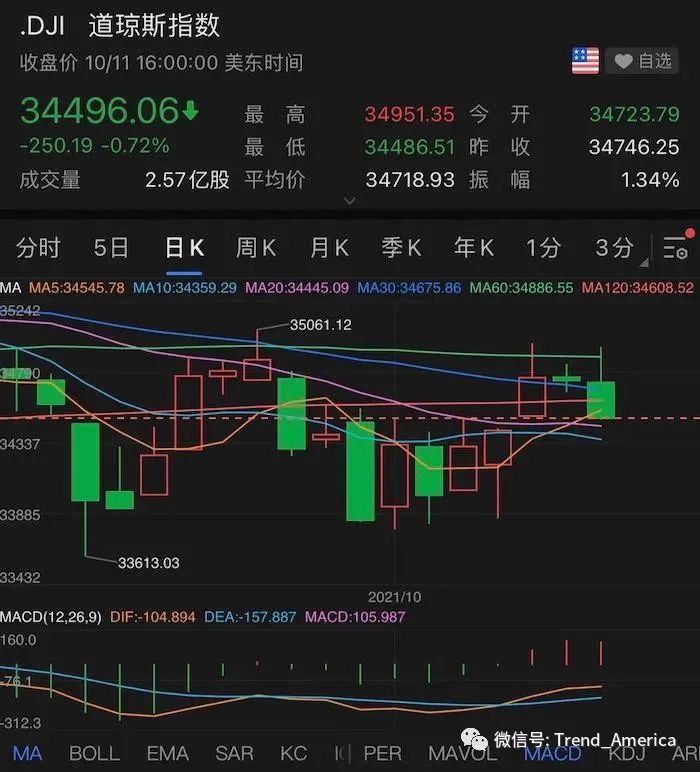Viewport: 700px width, 772px height.
Task: Switch to the 分时 chart tab
Action: [x=38, y=248]
